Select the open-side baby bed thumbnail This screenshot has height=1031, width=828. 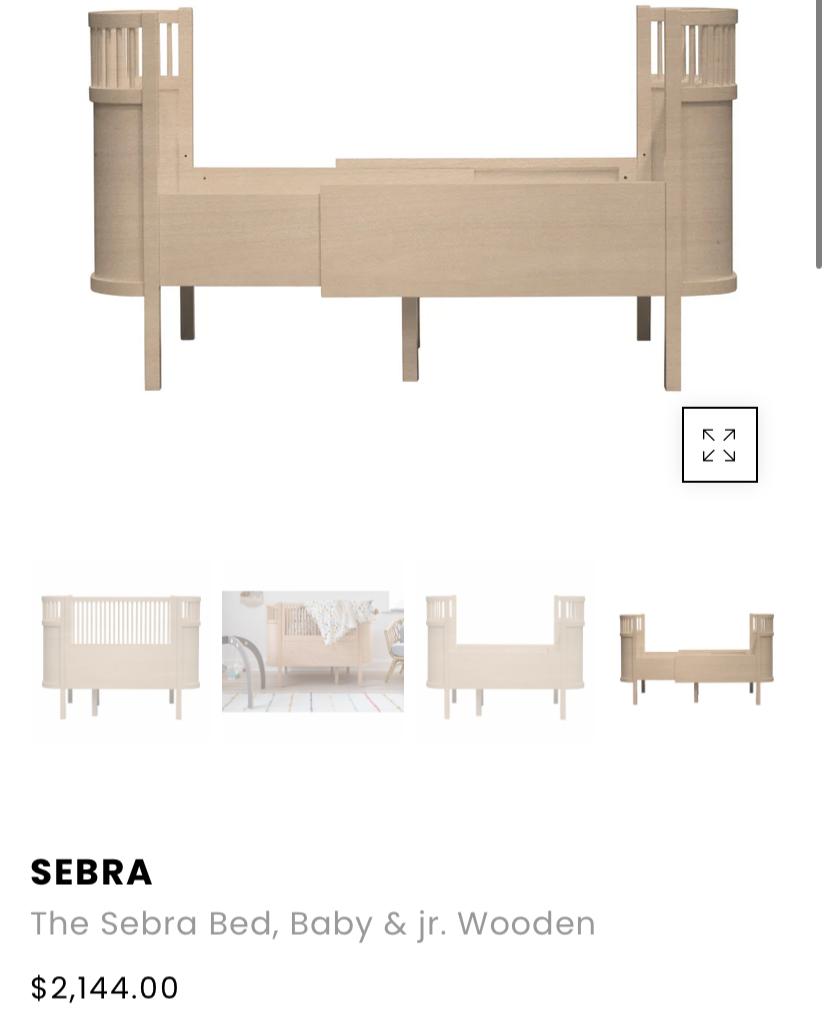[505, 651]
